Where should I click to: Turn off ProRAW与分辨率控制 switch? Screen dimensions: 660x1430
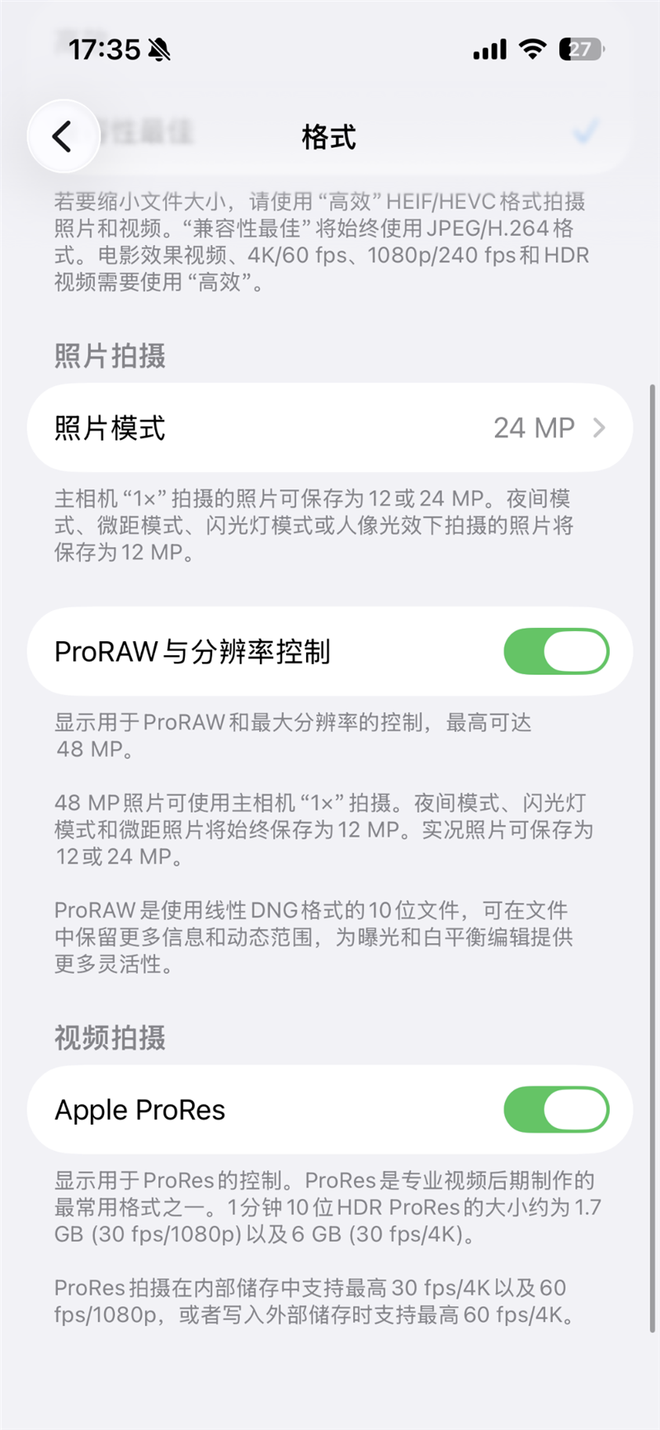click(x=556, y=652)
